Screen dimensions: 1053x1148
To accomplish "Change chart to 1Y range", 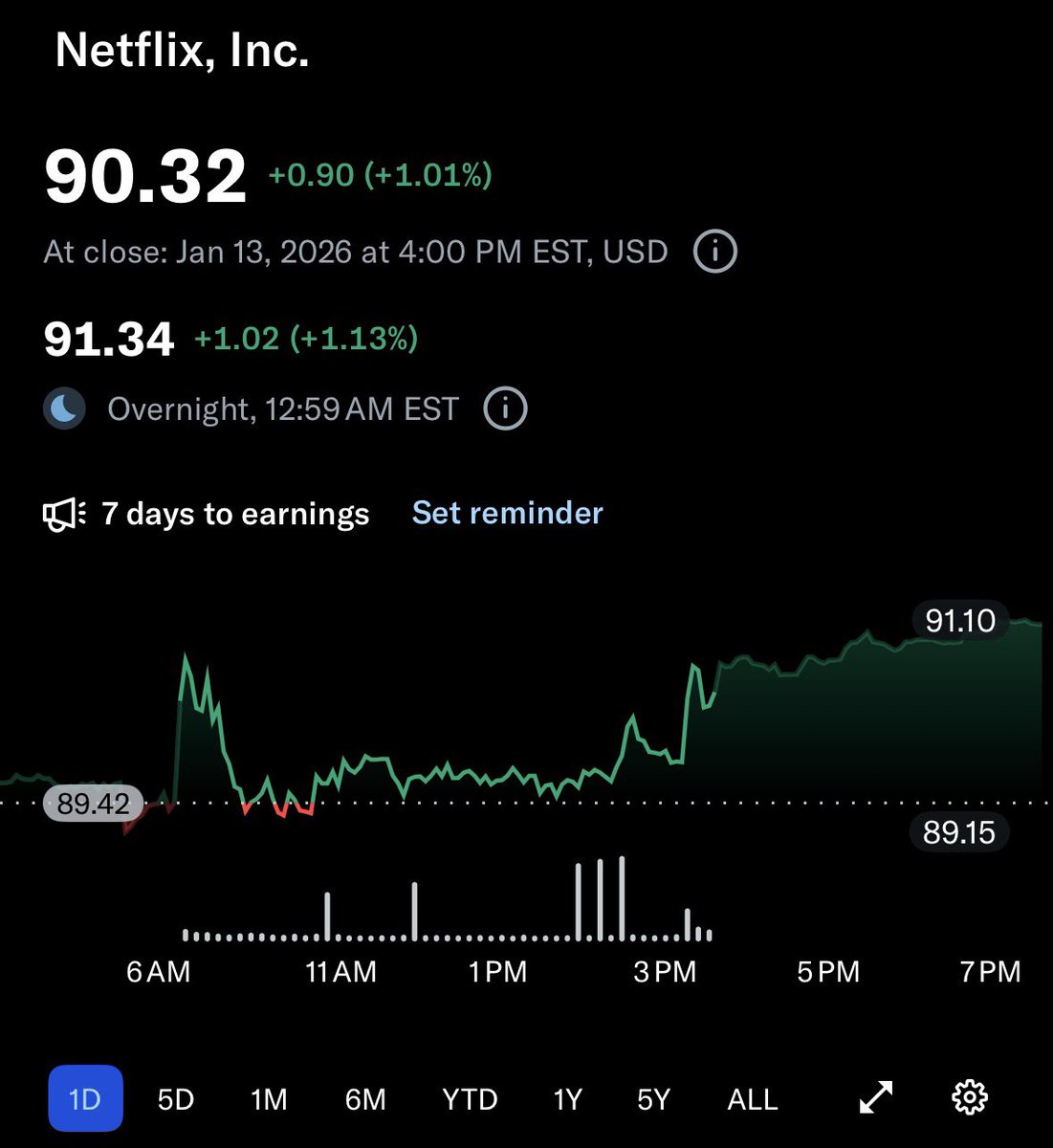I will pyautogui.click(x=567, y=1099).
